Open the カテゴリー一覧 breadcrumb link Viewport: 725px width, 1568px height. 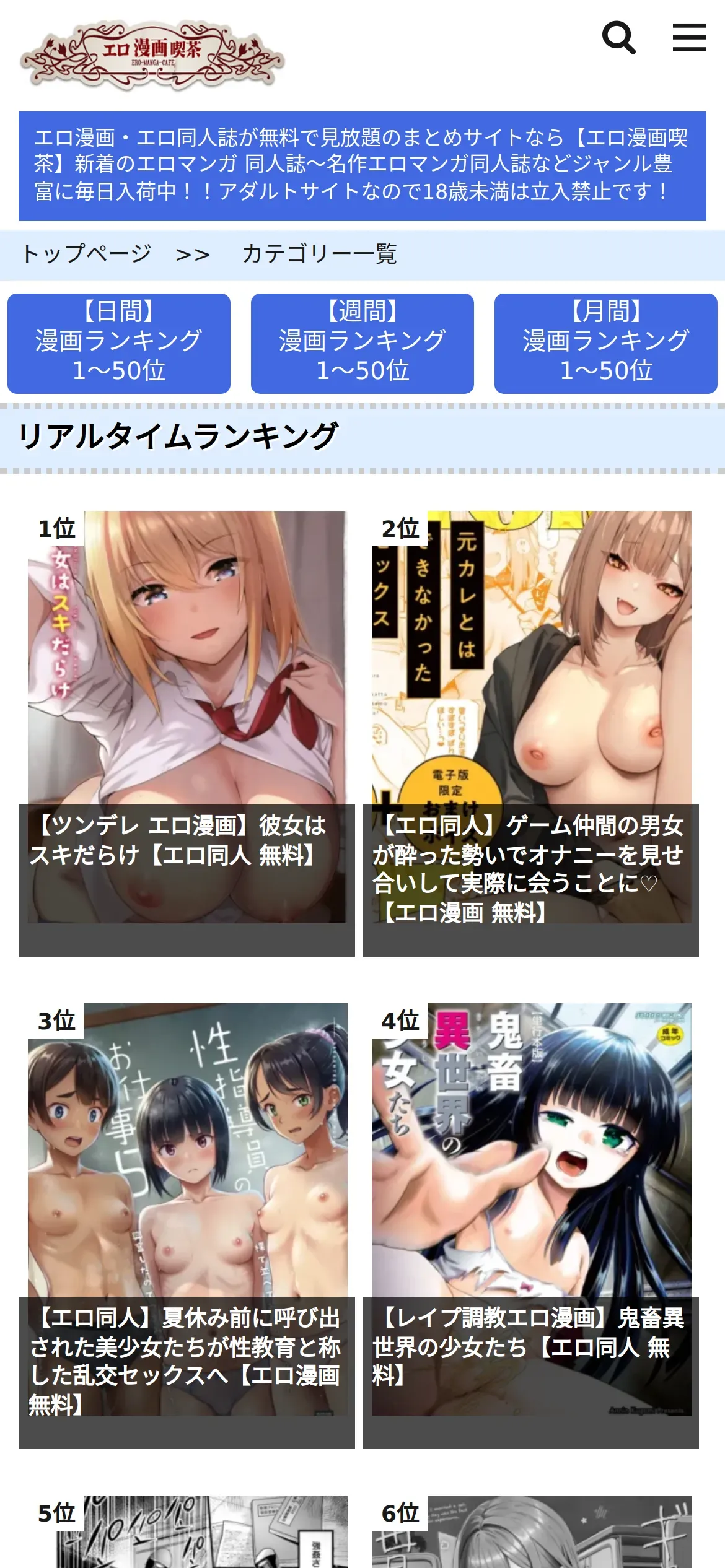point(320,254)
